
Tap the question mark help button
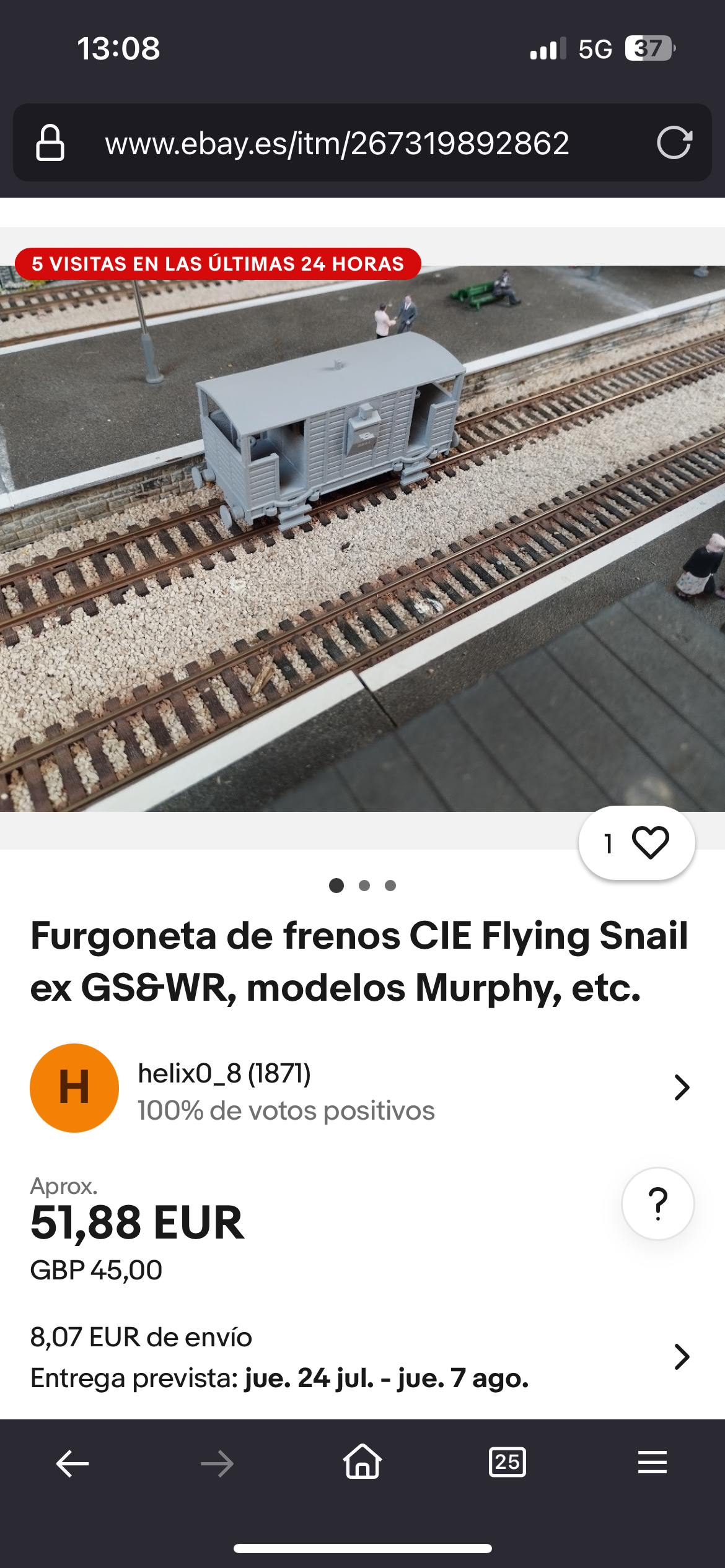657,1204
